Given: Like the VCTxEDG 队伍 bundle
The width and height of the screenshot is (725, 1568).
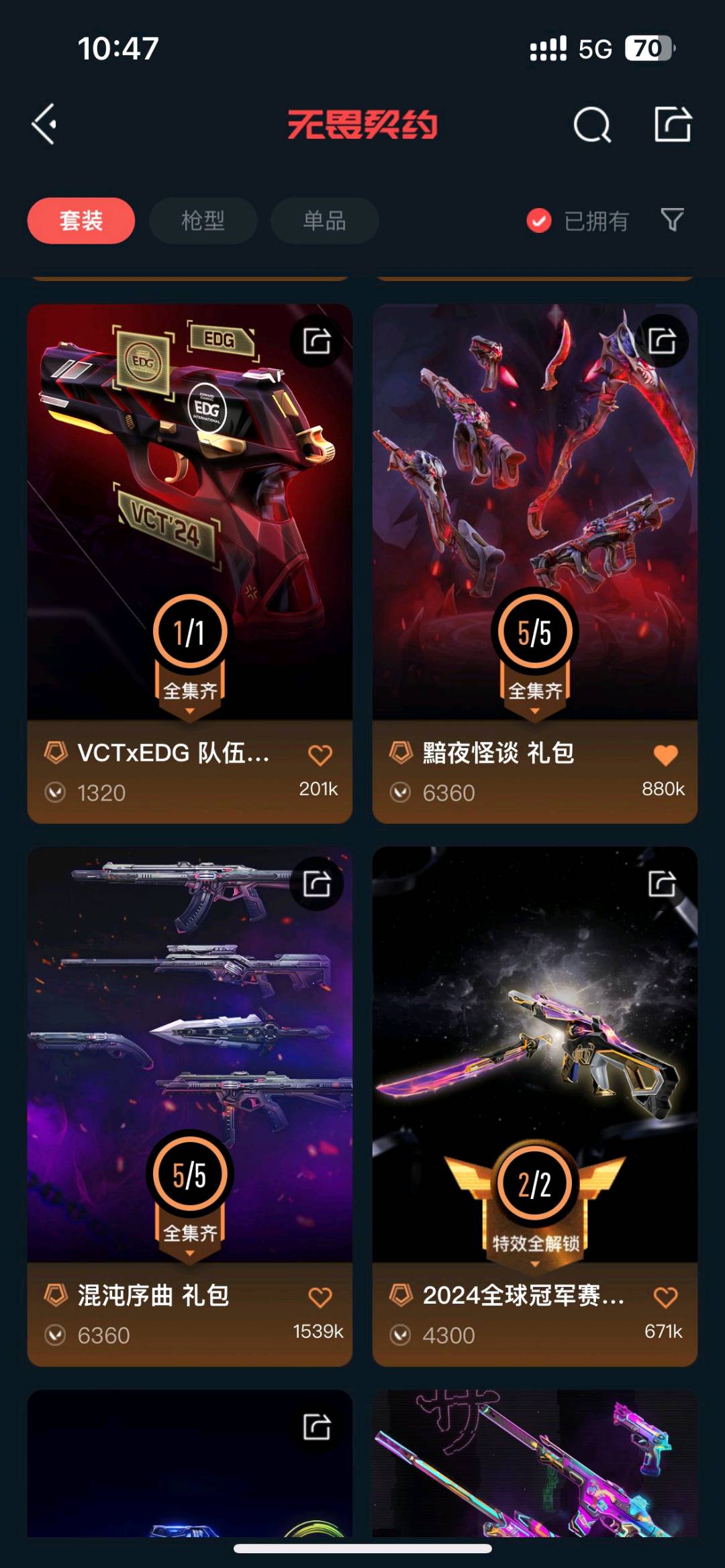Looking at the screenshot, I should pos(320,755).
